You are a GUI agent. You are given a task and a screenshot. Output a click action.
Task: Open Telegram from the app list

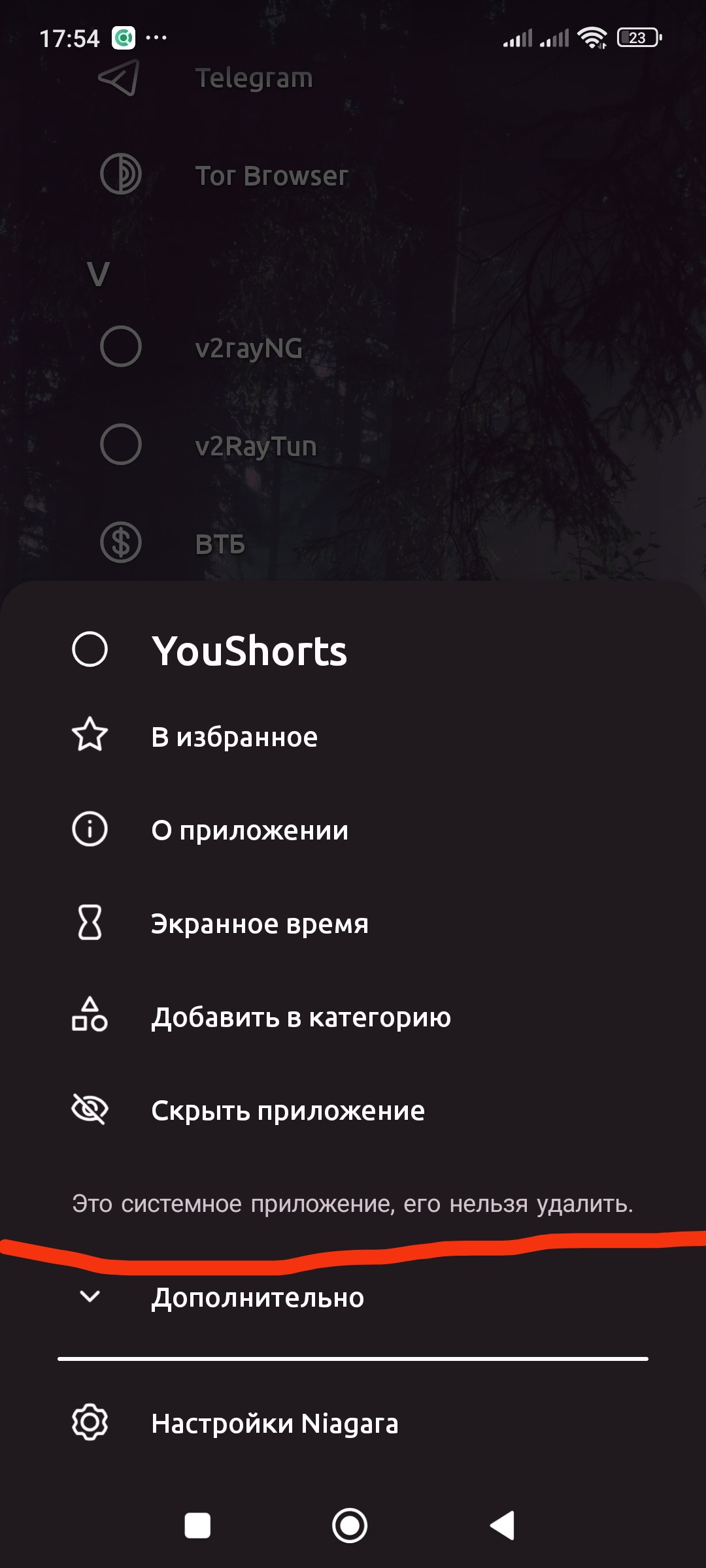click(254, 78)
